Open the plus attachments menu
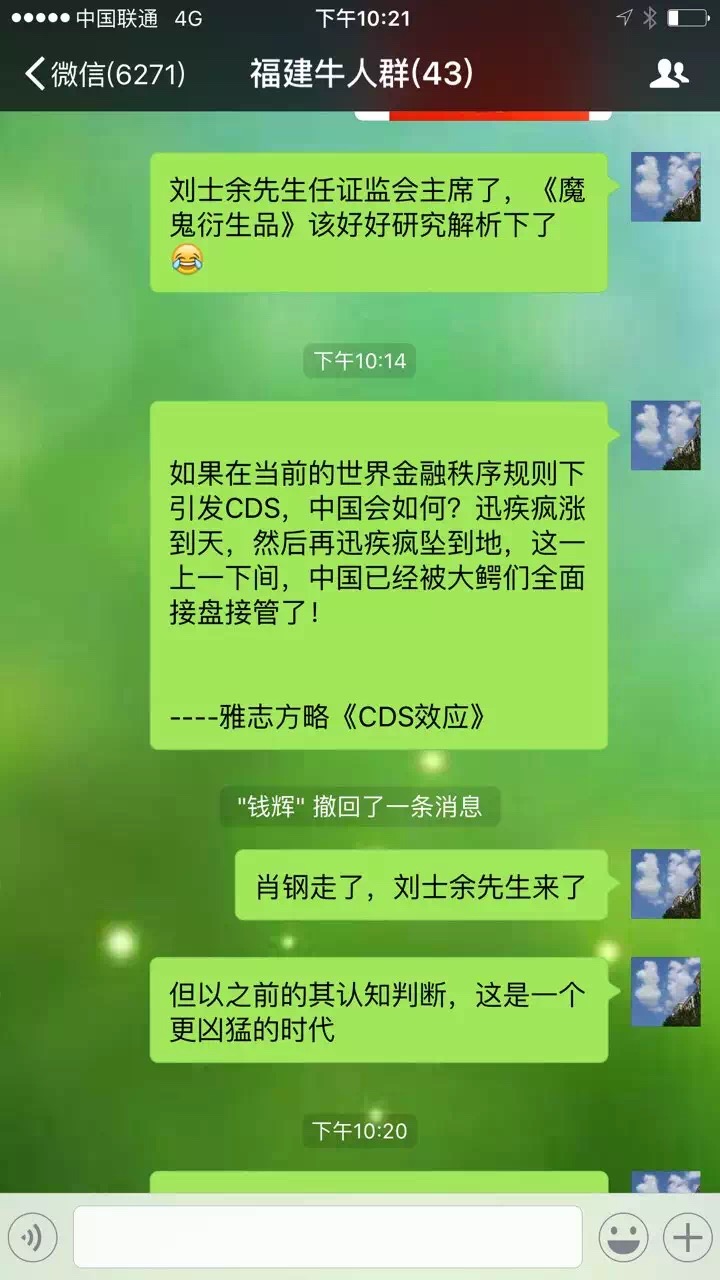Image resolution: width=720 pixels, height=1280 pixels. click(x=688, y=1238)
